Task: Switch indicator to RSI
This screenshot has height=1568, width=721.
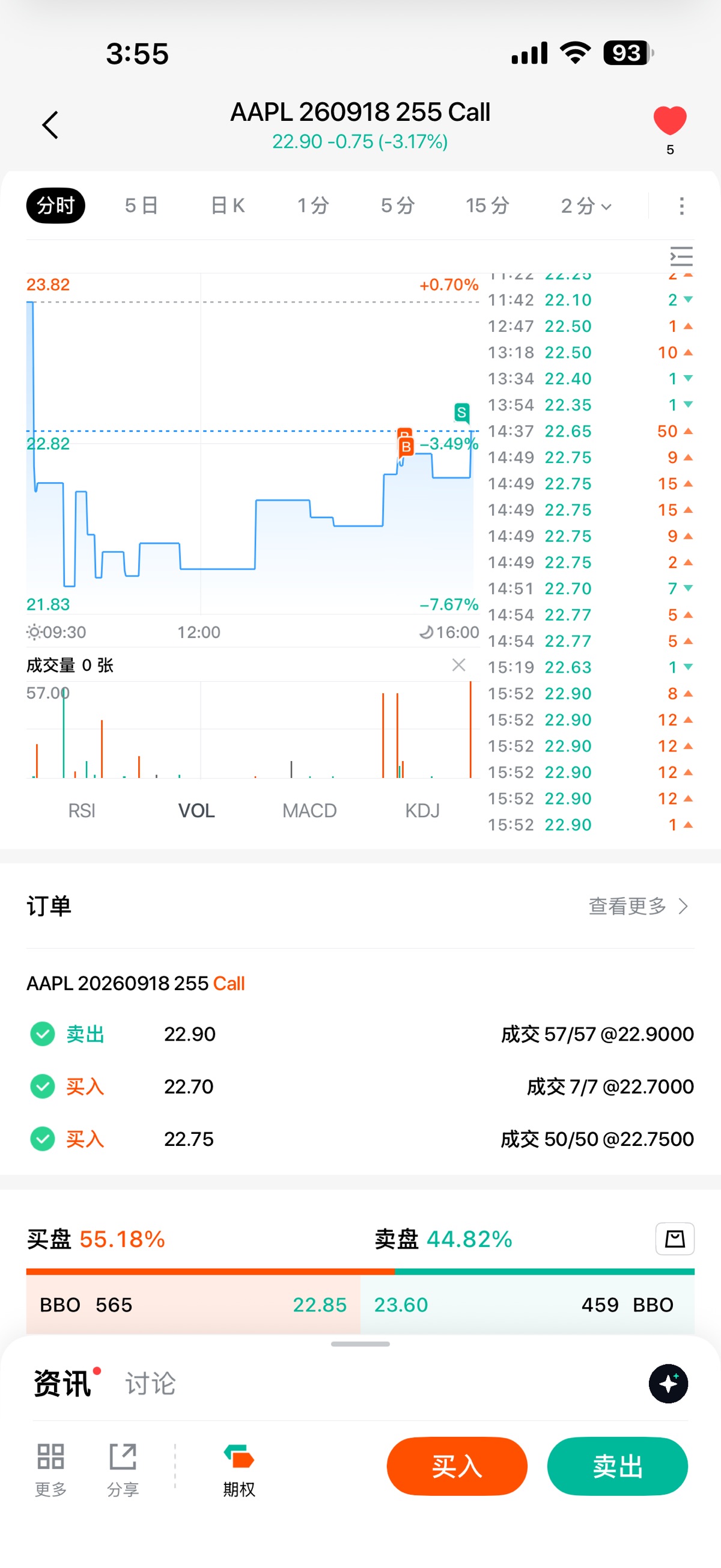Action: click(82, 810)
